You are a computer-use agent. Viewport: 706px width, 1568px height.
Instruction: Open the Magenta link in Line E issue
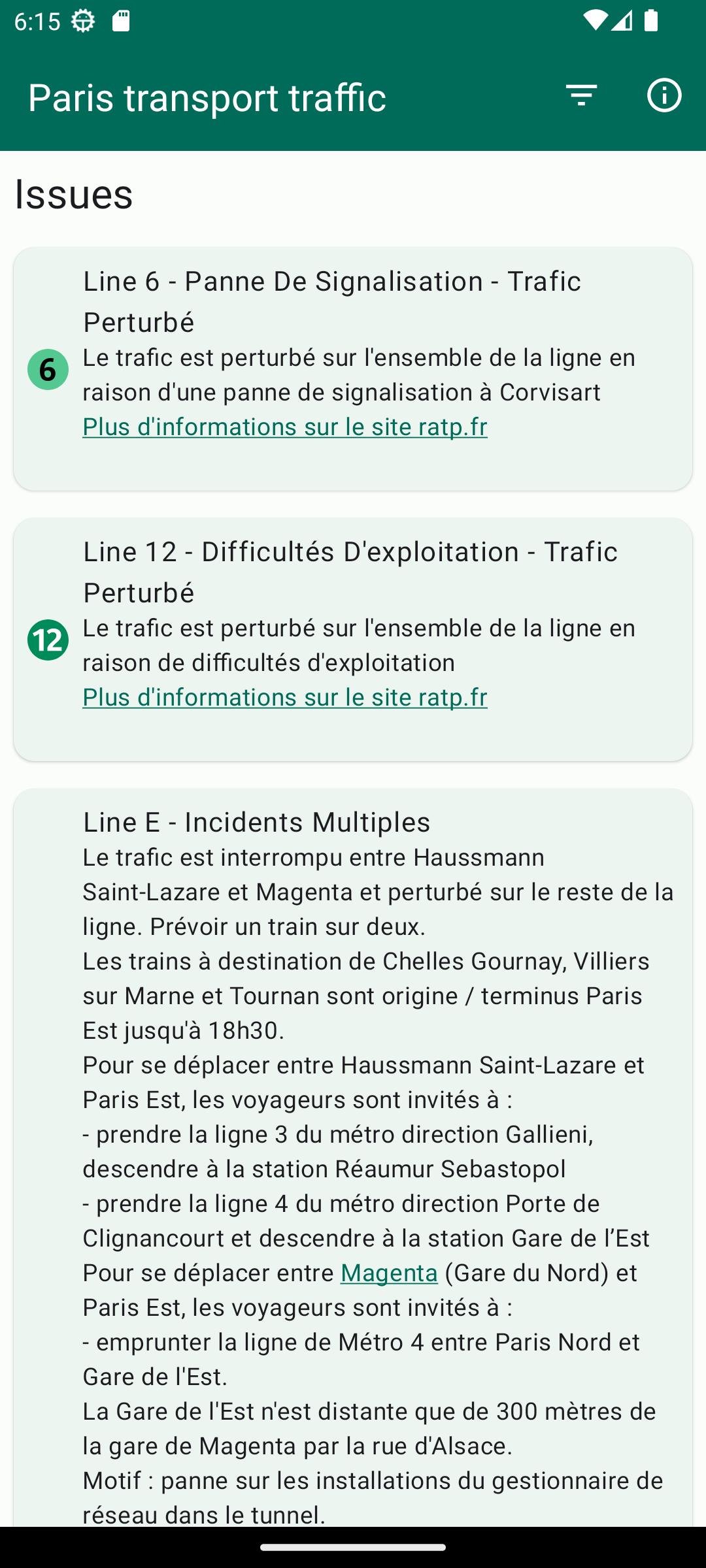point(389,1273)
